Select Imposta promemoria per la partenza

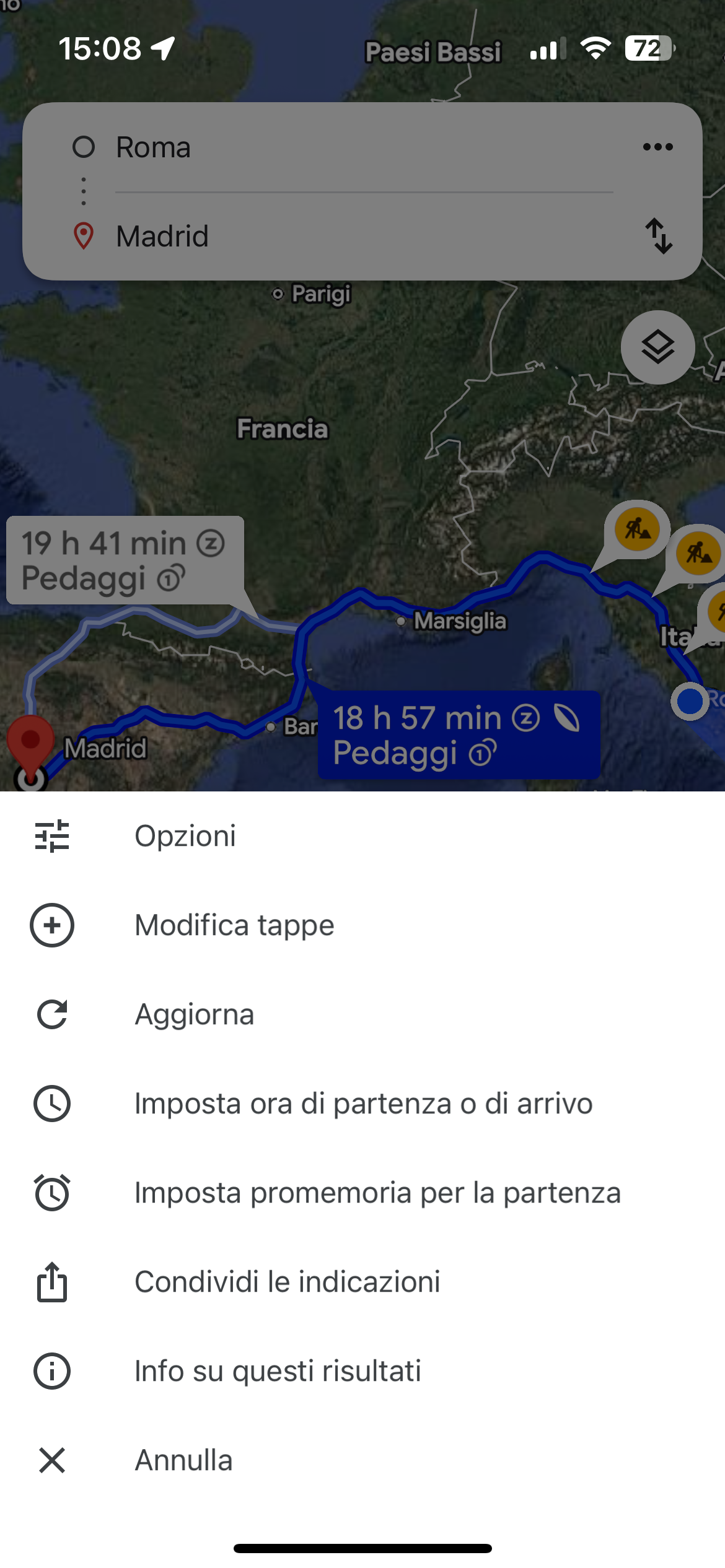click(377, 1193)
